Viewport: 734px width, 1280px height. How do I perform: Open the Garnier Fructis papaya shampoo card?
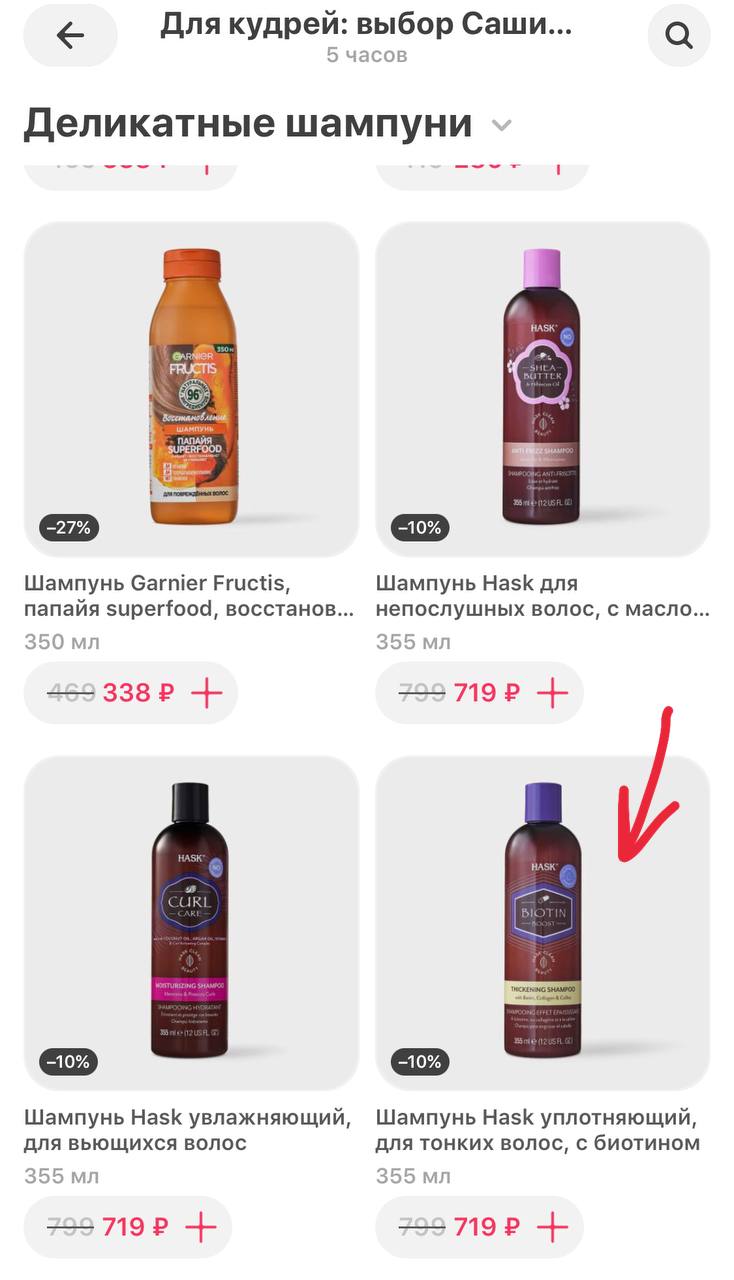pyautogui.click(x=191, y=388)
